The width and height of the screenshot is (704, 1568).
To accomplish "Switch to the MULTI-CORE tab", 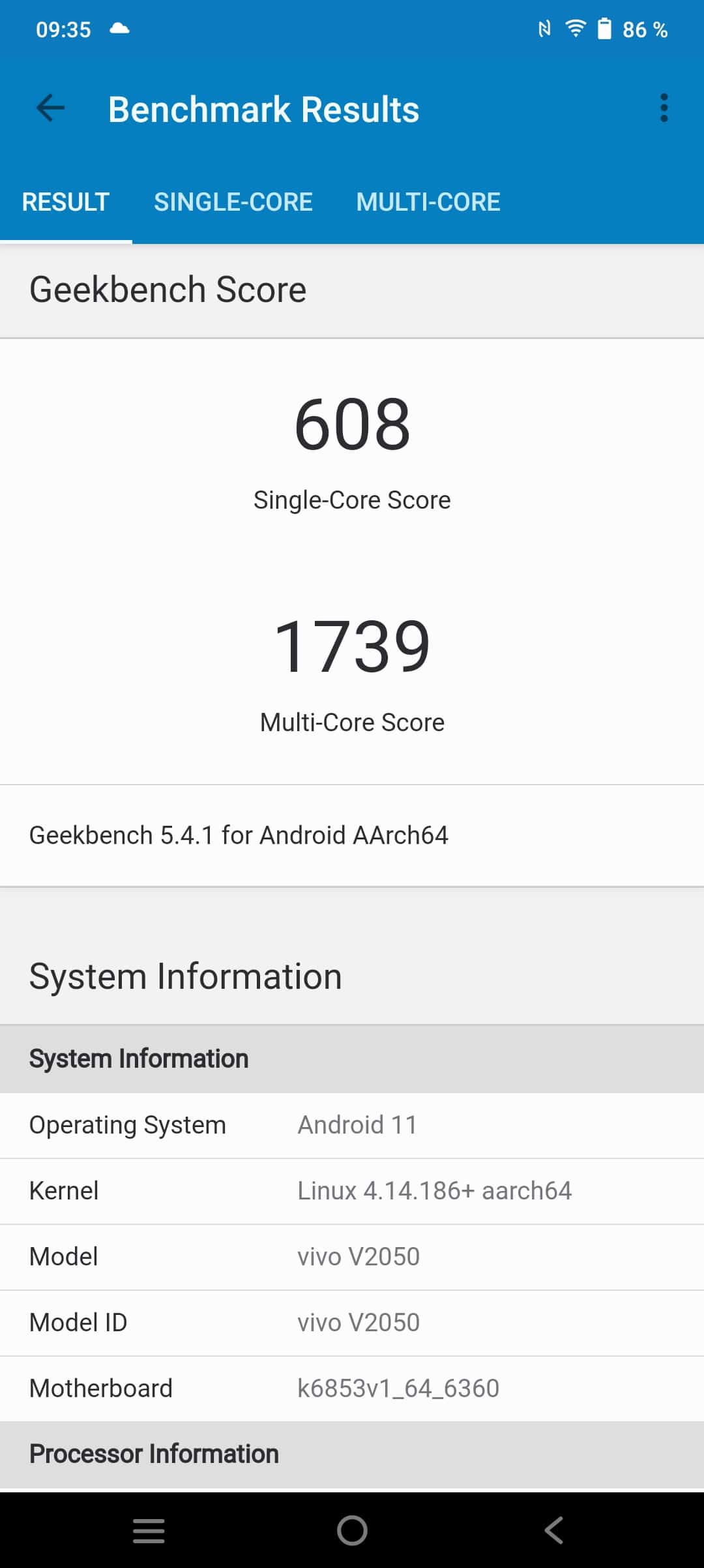I will click(428, 202).
